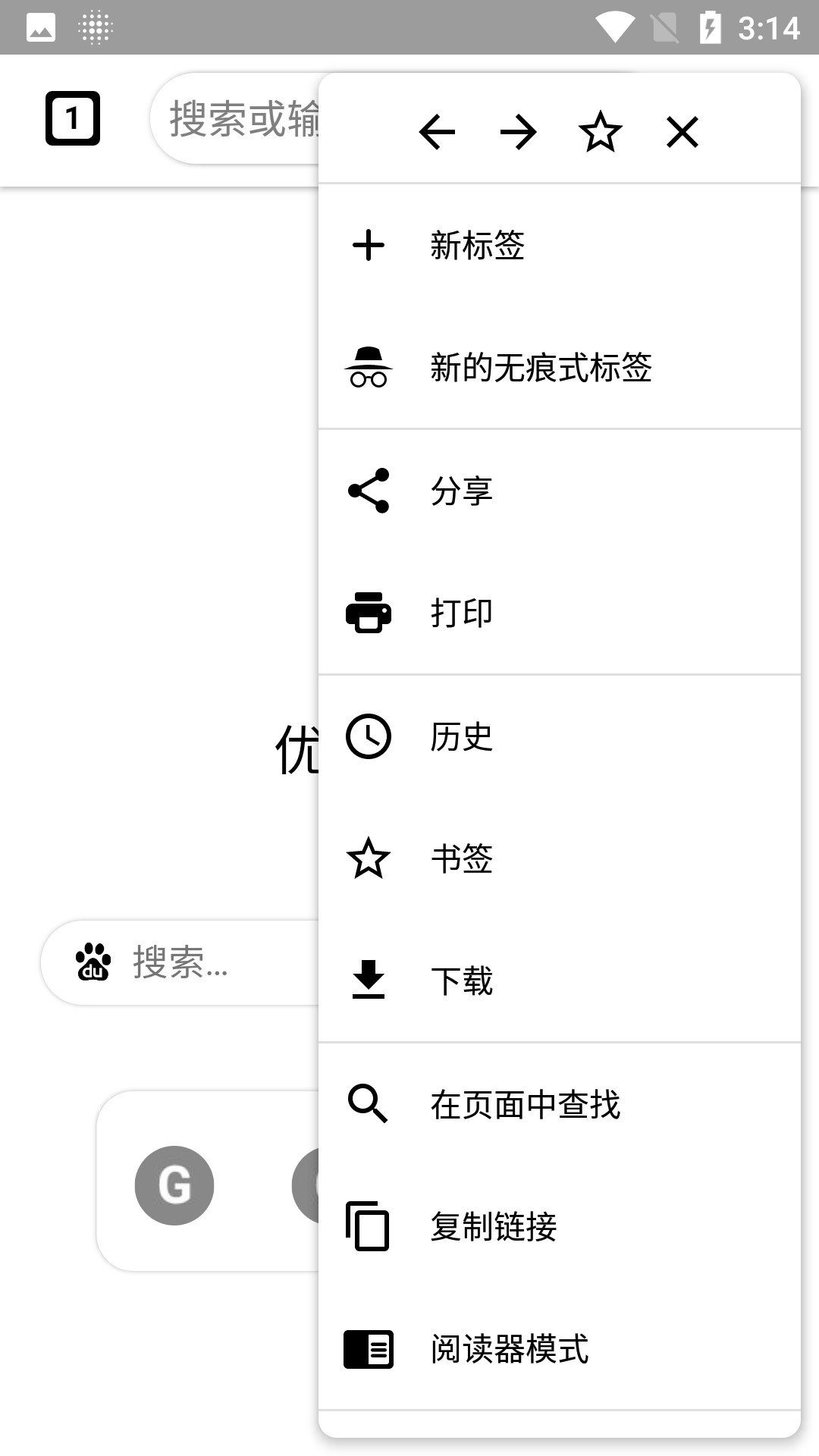Click the download arrow icon

(x=369, y=981)
